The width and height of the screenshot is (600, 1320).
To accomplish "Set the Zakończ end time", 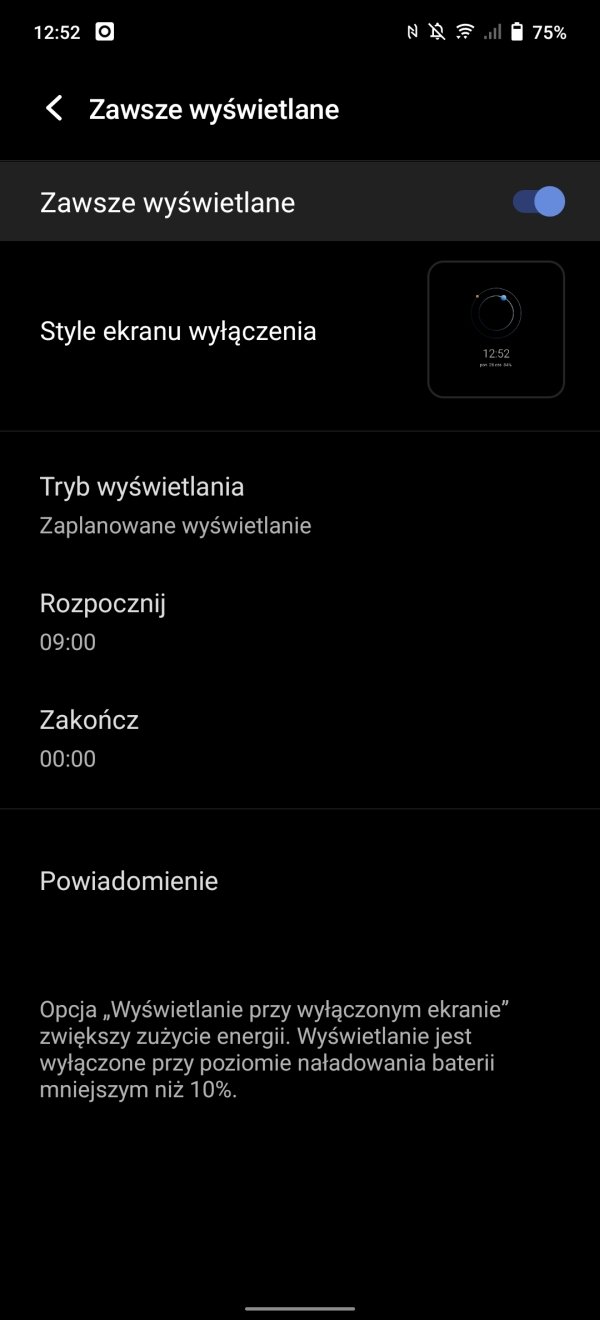I will pyautogui.click(x=300, y=738).
